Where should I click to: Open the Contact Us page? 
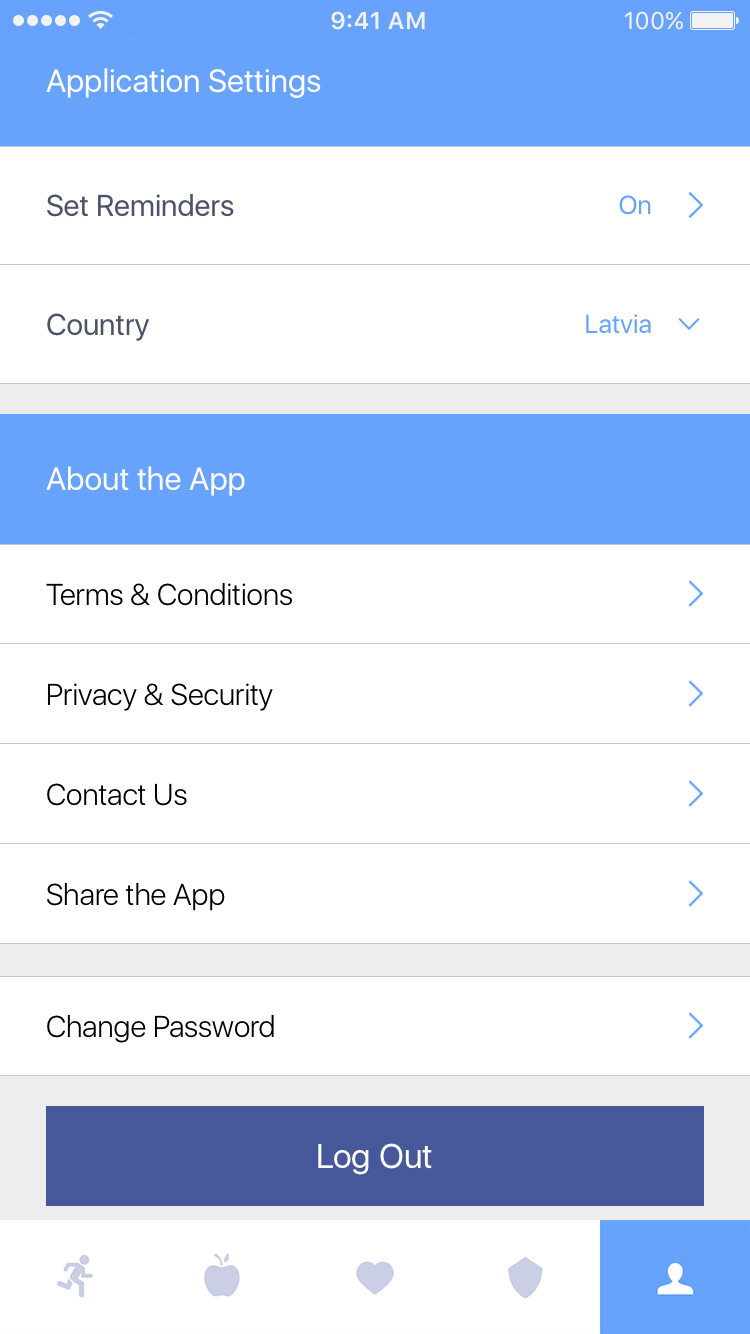(x=375, y=795)
